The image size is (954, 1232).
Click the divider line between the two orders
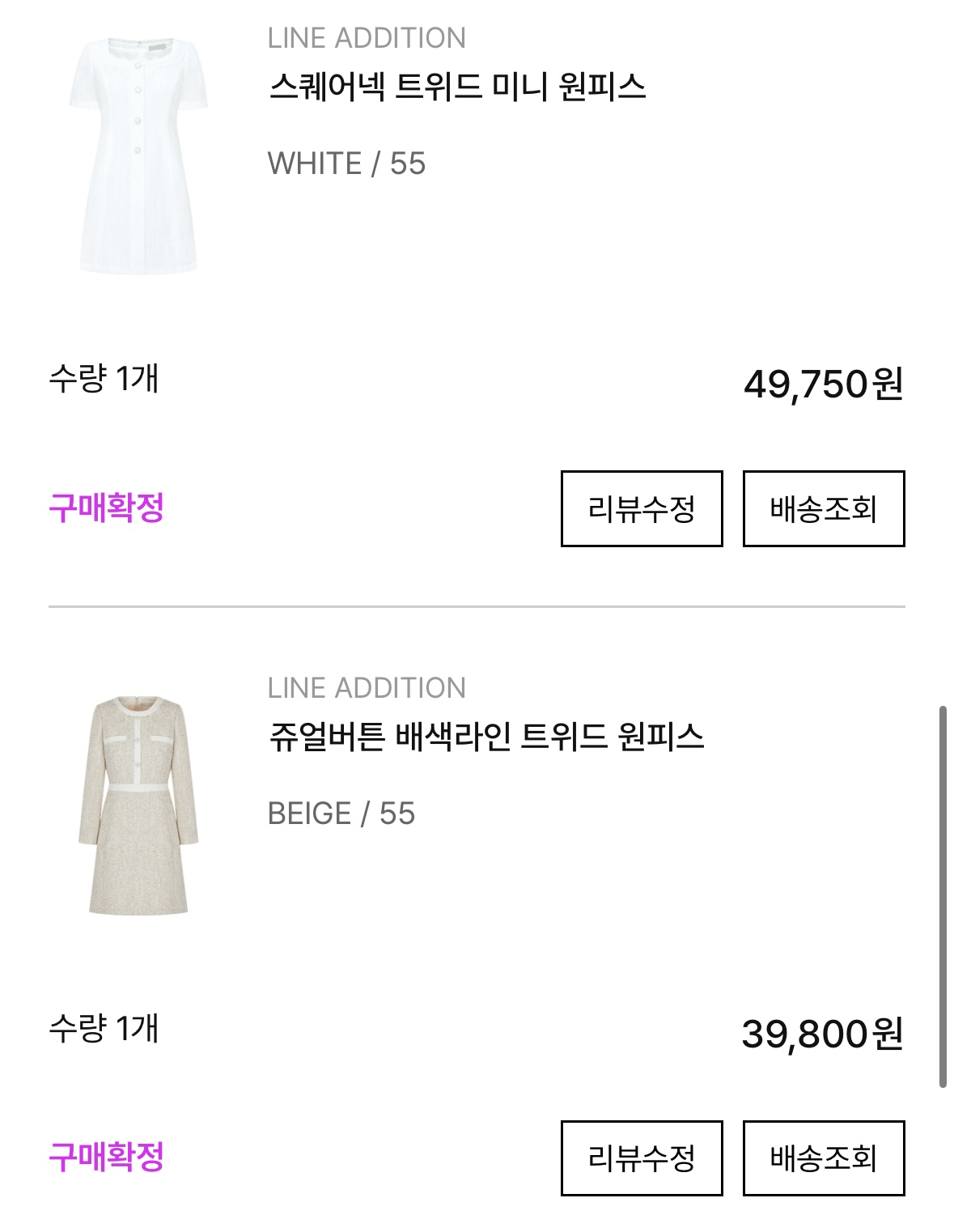pos(477,604)
